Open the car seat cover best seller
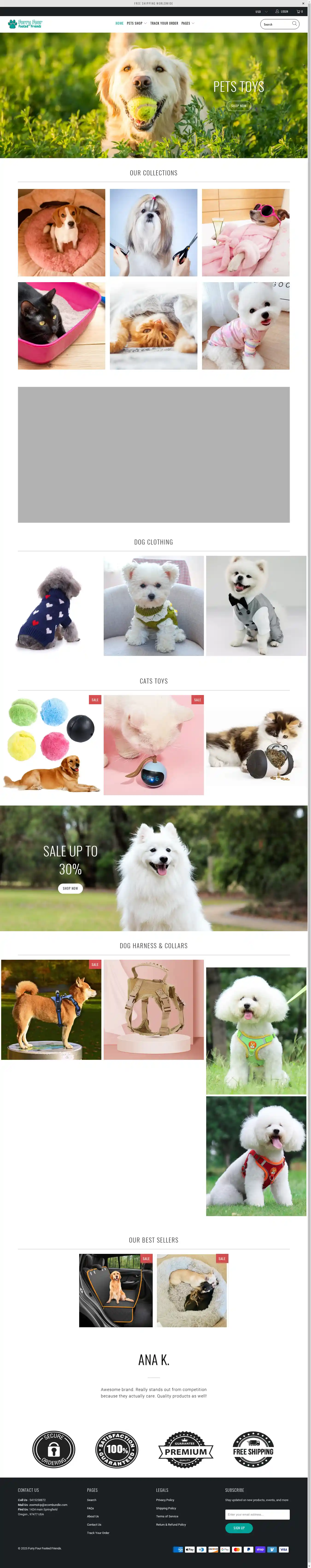The width and height of the screenshot is (311, 1568). coord(116,1290)
